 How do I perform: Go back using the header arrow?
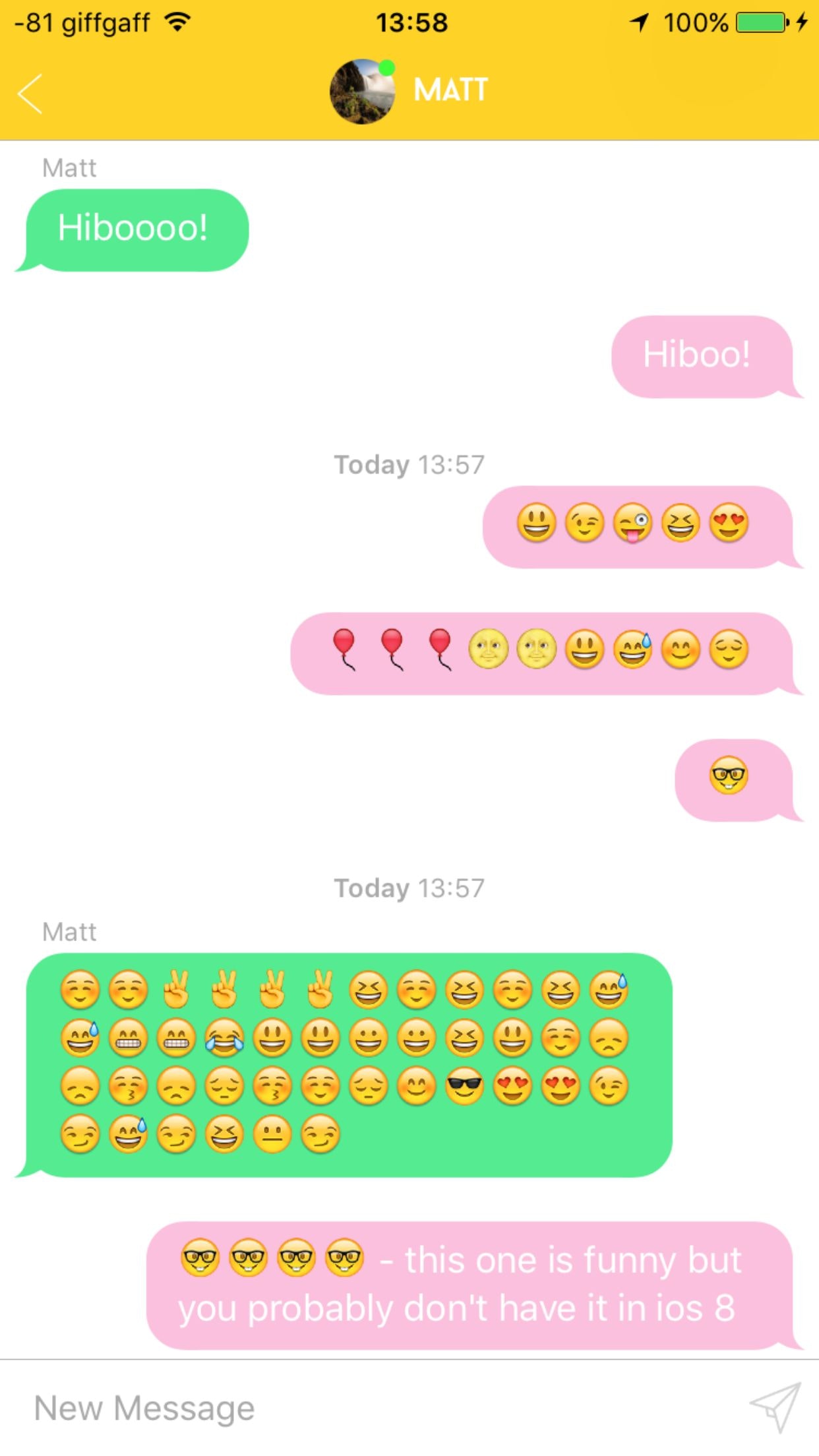coord(30,94)
